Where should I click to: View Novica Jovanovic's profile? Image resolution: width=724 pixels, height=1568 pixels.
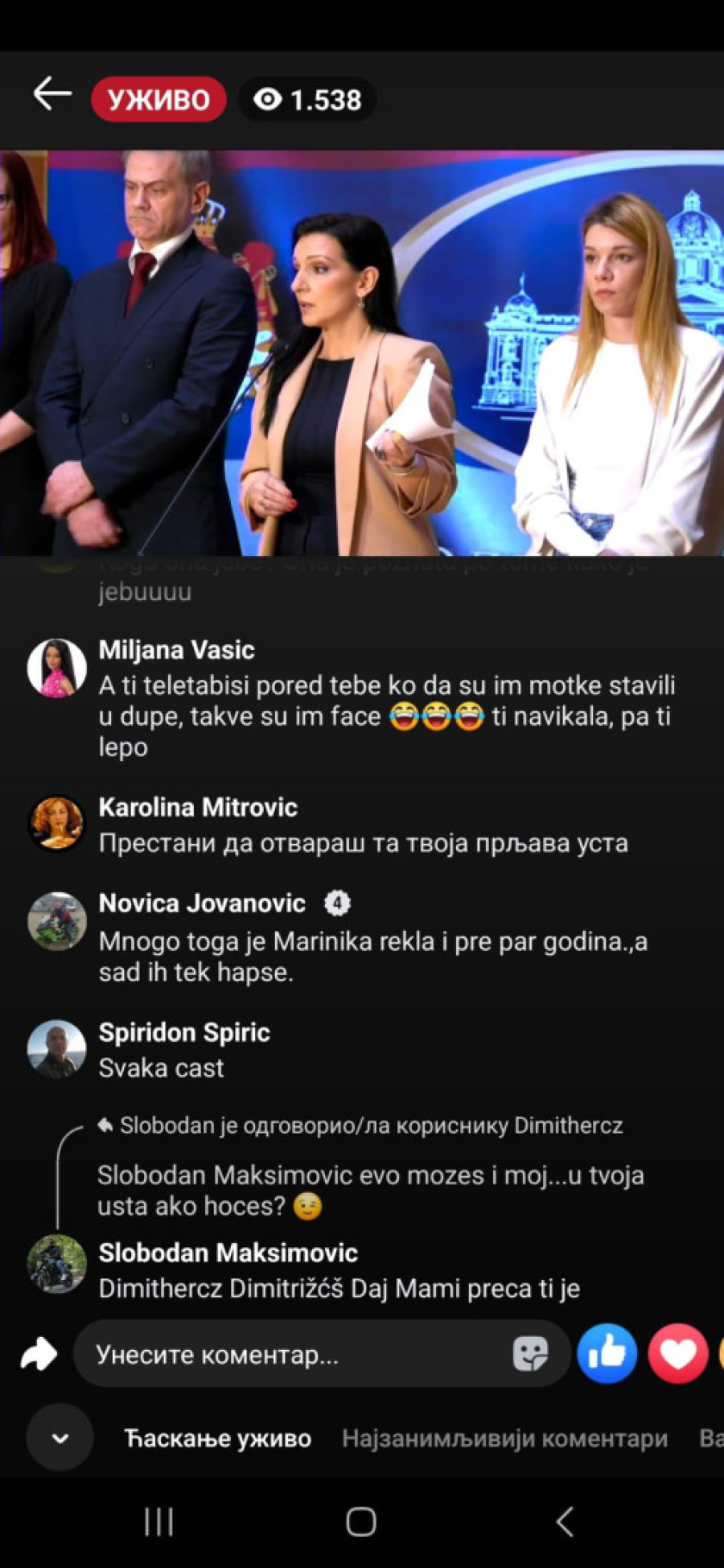tap(56, 920)
